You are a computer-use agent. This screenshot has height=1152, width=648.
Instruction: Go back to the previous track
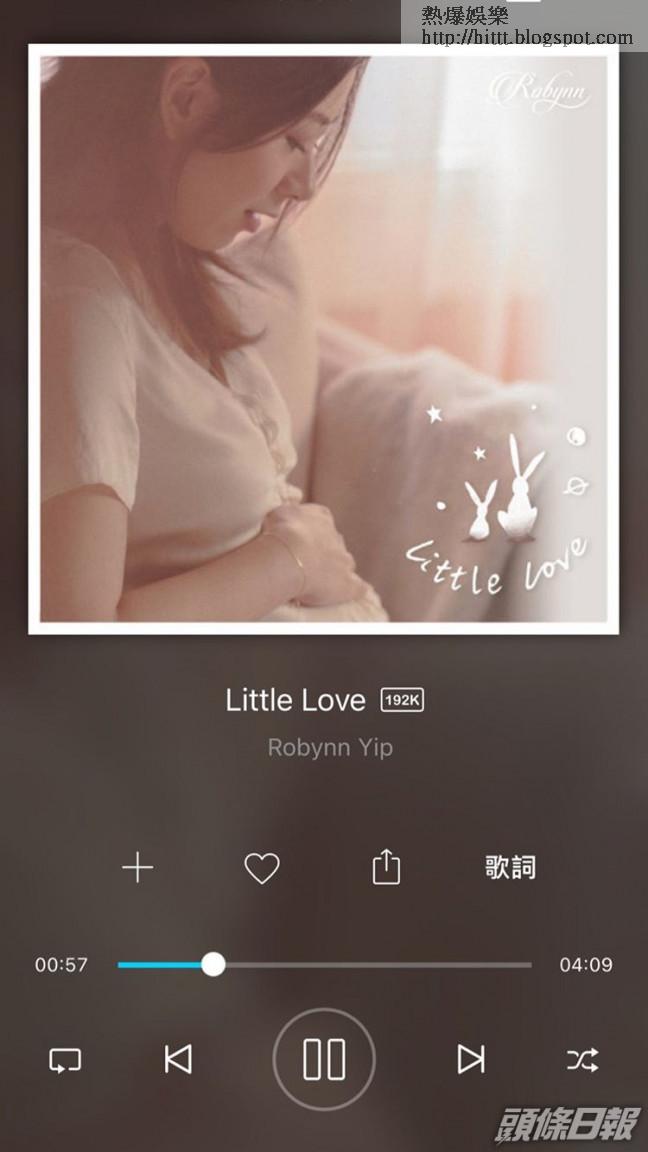click(x=178, y=1059)
